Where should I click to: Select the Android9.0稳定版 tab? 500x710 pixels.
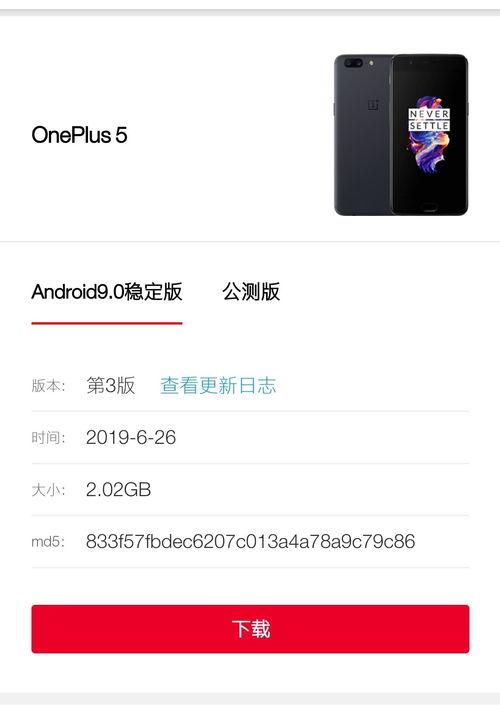(x=107, y=292)
